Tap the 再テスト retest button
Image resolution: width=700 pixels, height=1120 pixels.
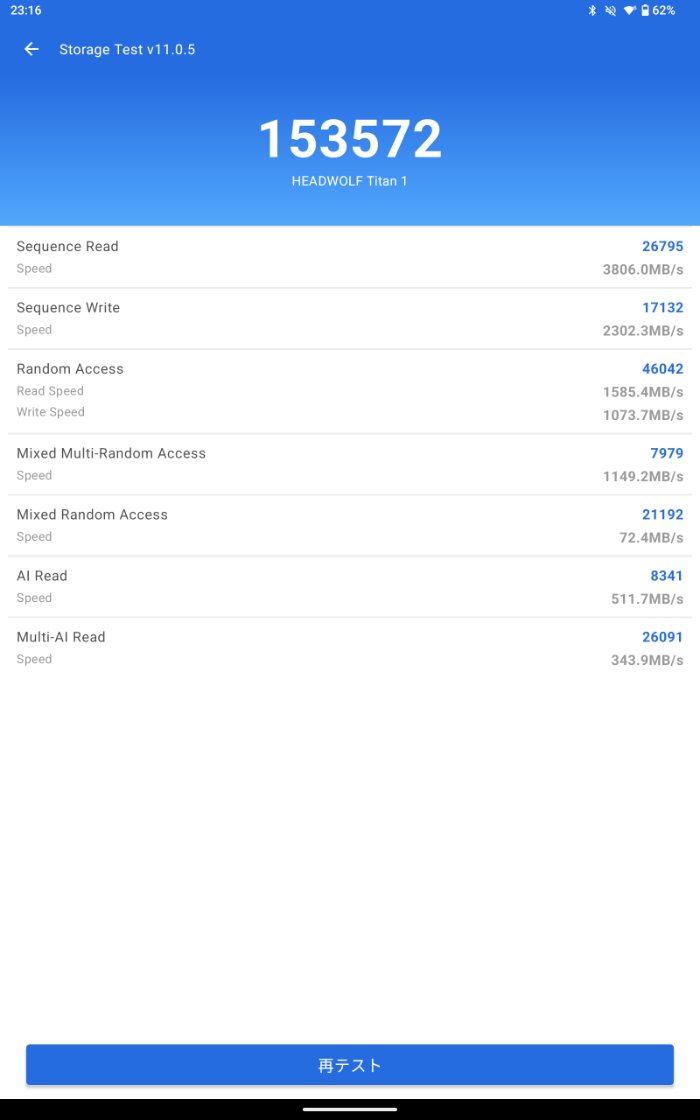350,1065
